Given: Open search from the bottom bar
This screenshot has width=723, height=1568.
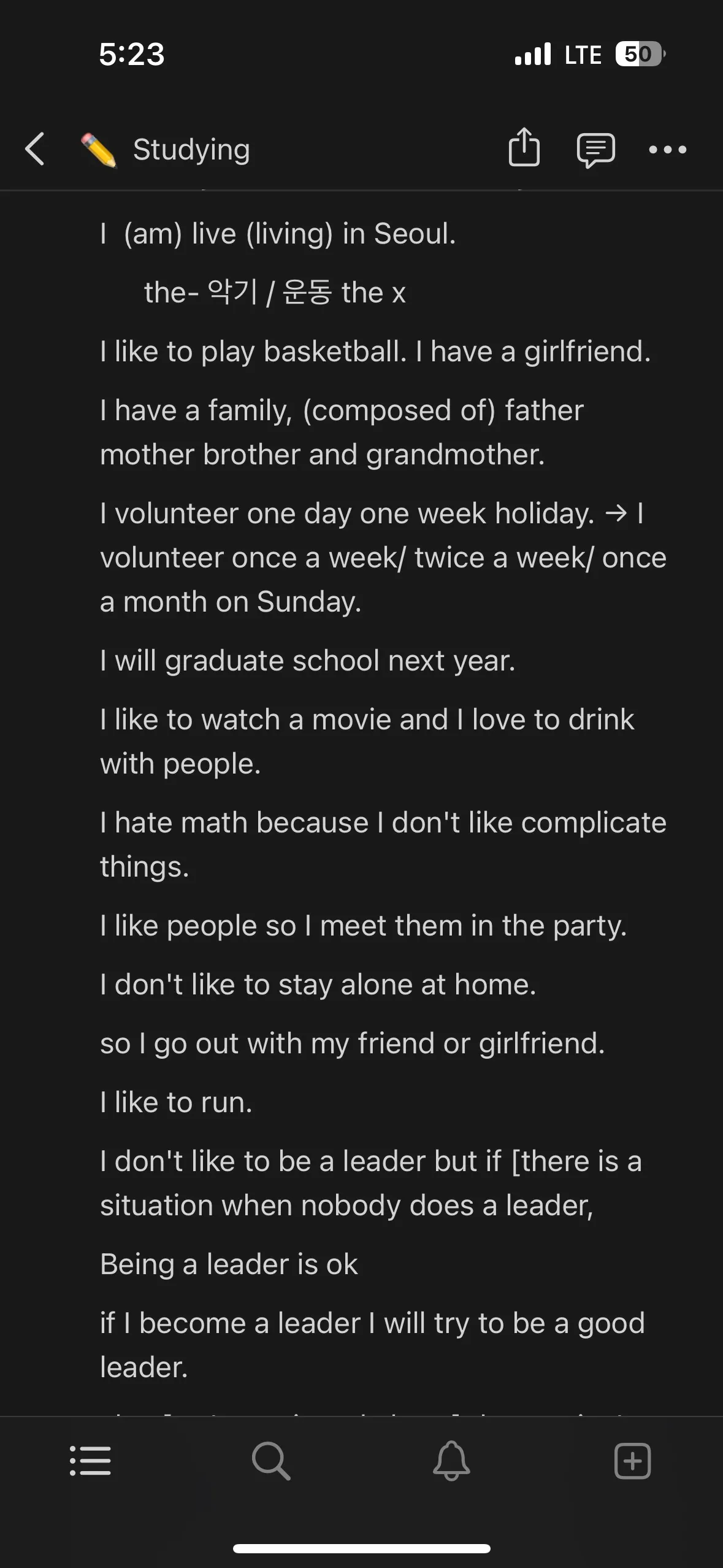Looking at the screenshot, I should [270, 1461].
